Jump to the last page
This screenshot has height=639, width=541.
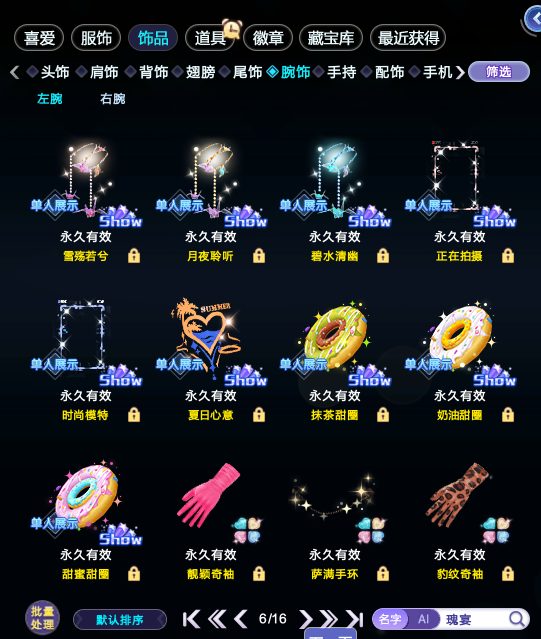pos(355,619)
